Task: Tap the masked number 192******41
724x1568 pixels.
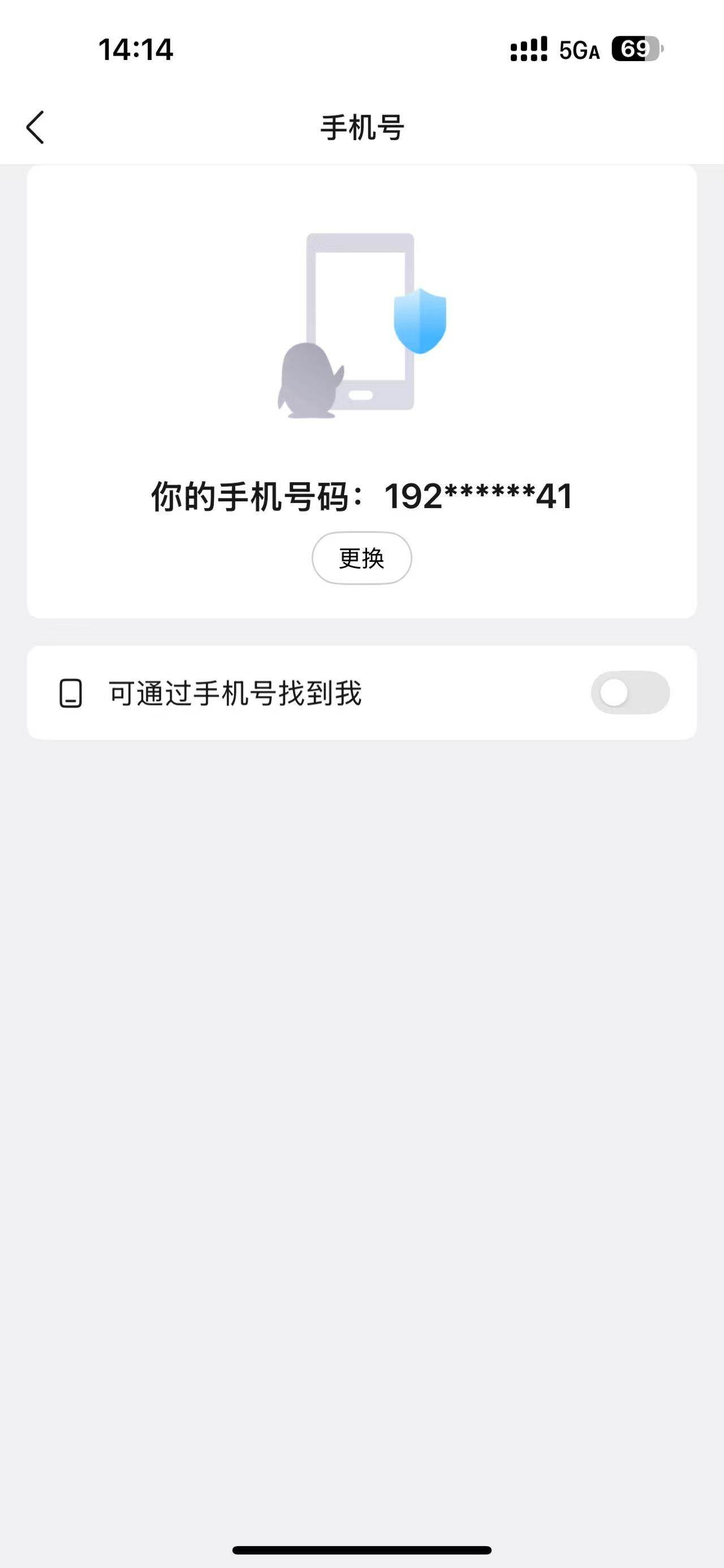Action: click(478, 496)
